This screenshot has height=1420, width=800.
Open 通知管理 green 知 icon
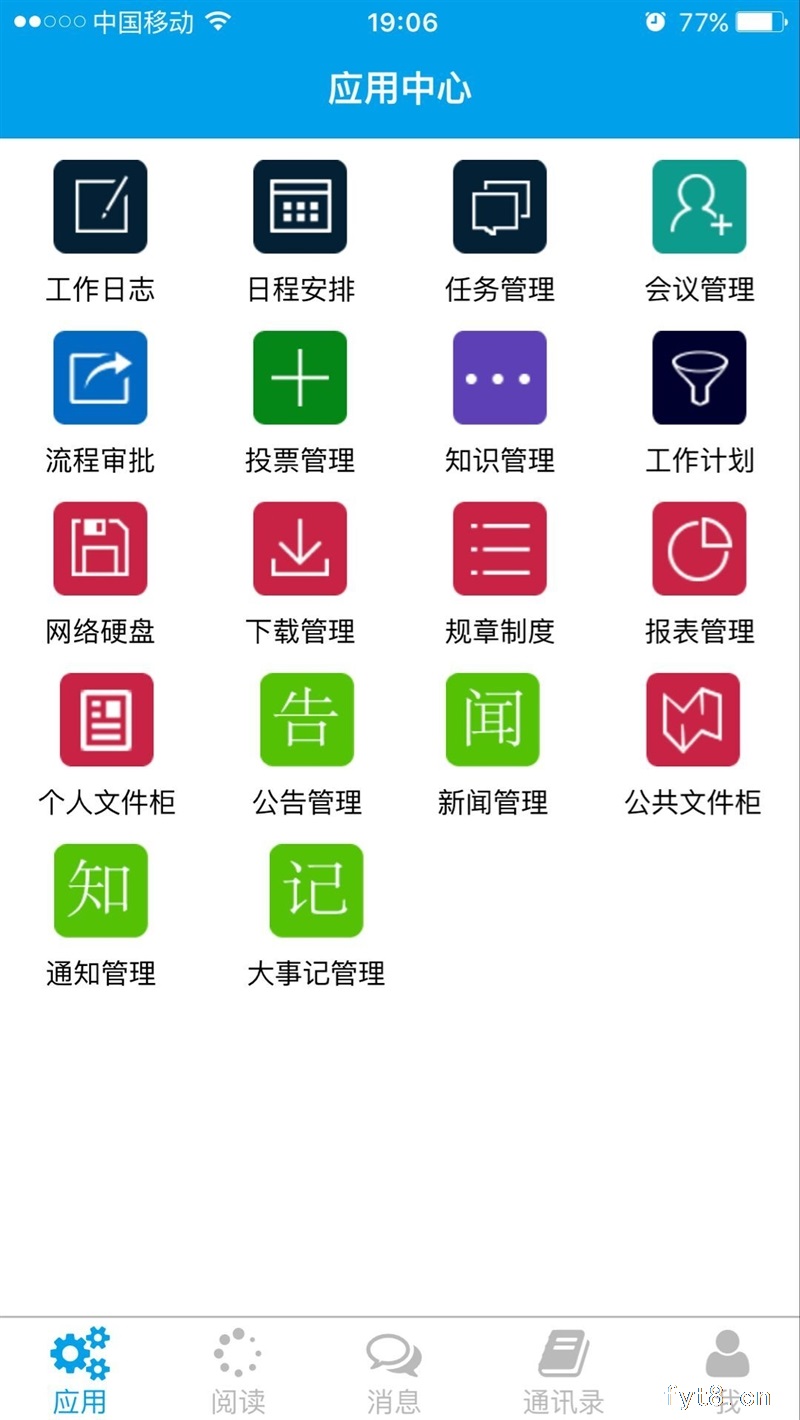tap(100, 890)
